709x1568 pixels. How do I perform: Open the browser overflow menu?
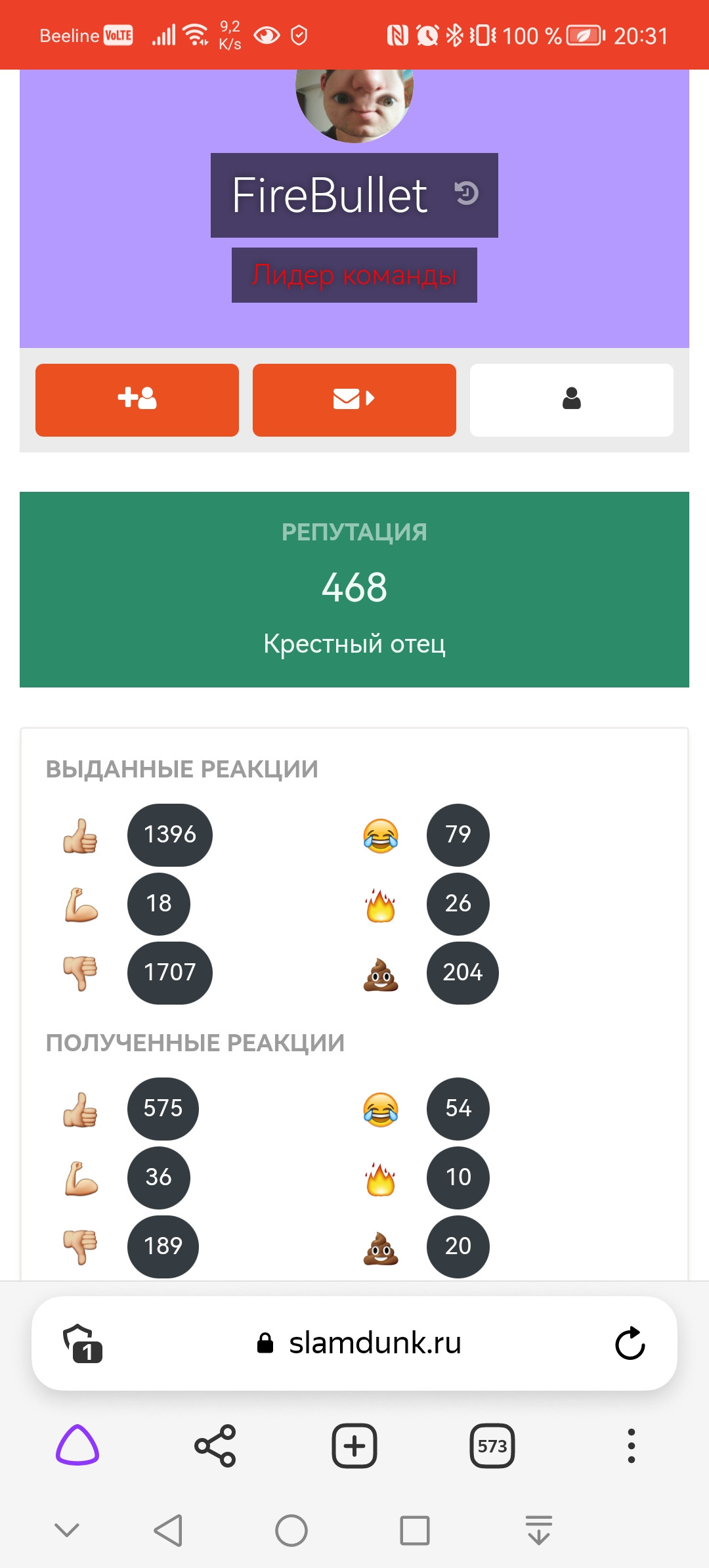click(x=631, y=1445)
